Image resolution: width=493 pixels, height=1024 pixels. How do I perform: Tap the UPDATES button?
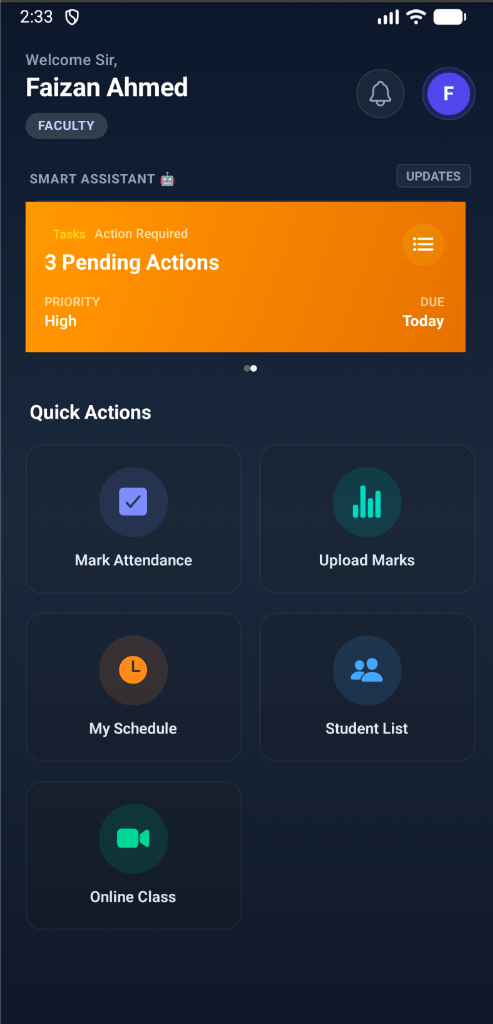[434, 176]
